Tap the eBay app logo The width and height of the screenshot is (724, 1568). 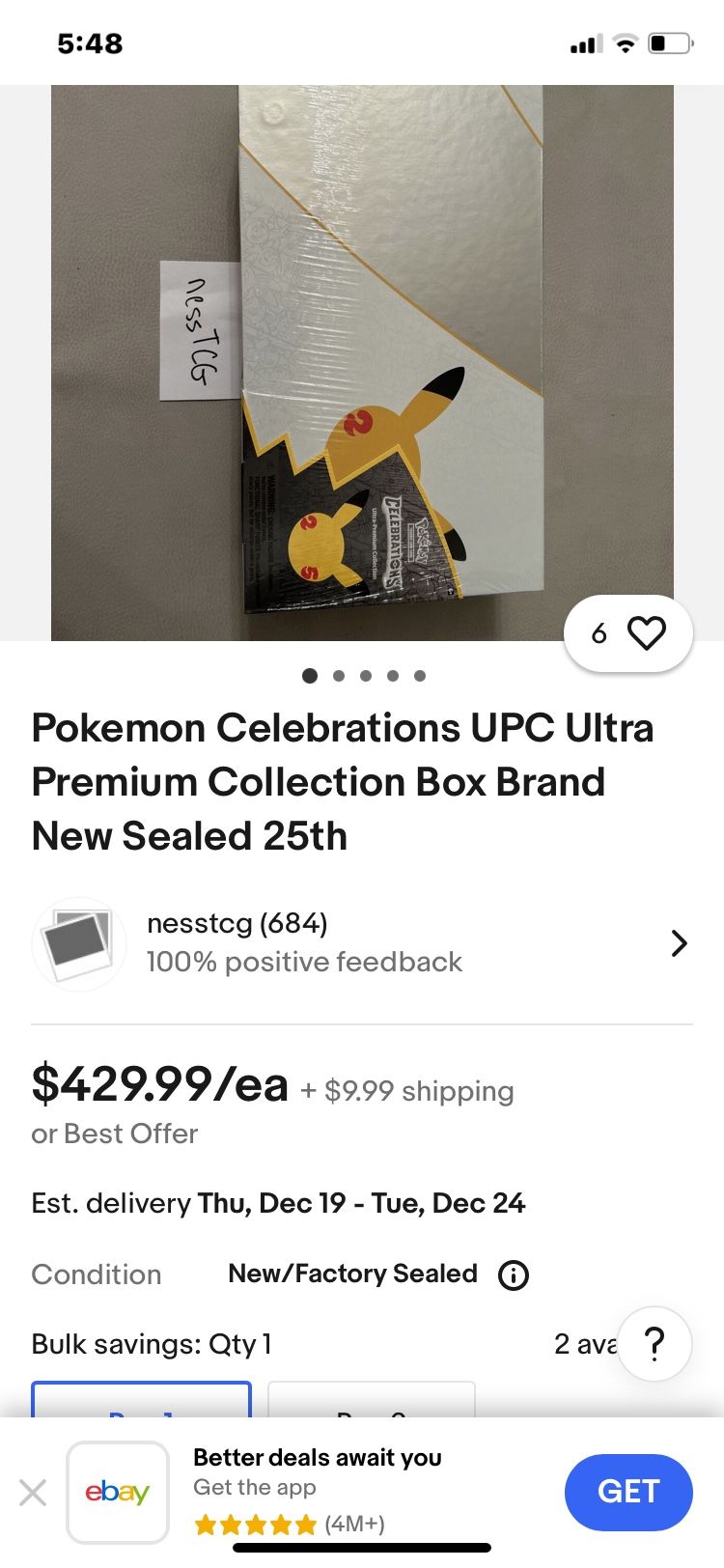118,1492
